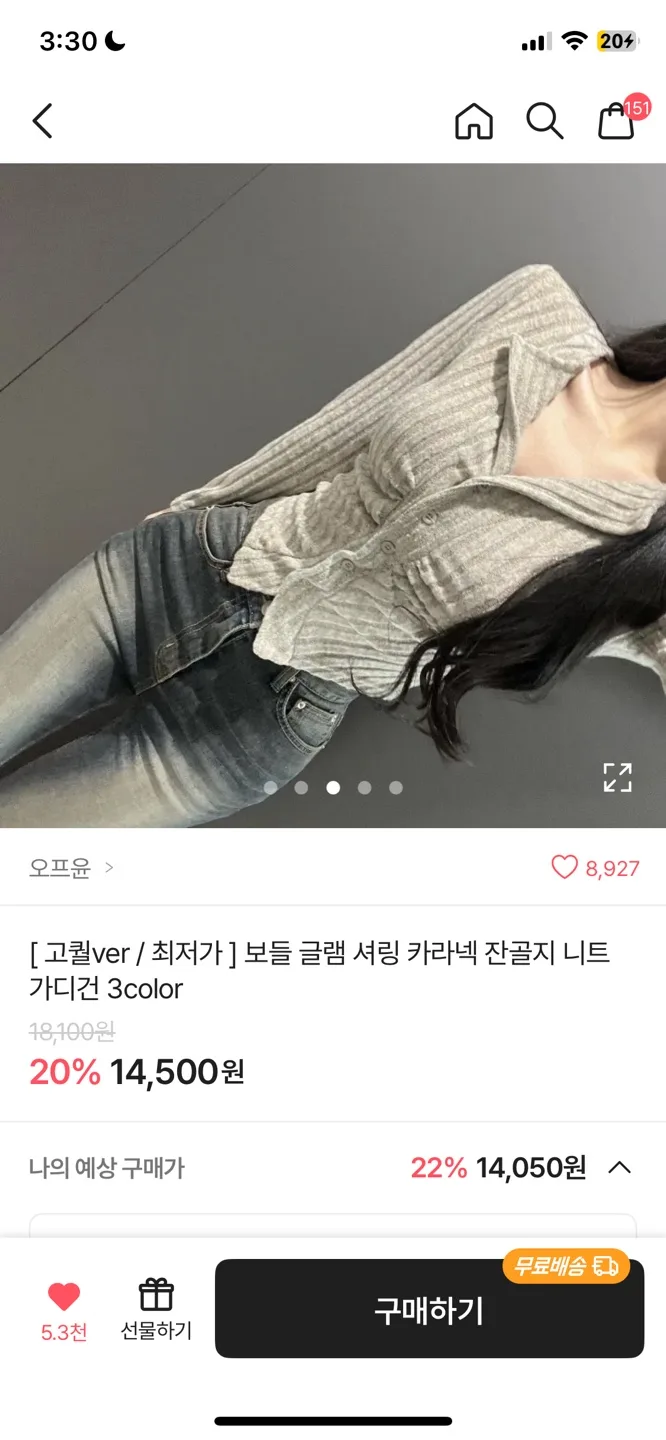Screen dimensions: 666x1440
Task: Open the search magnifier icon
Action: [x=544, y=121]
